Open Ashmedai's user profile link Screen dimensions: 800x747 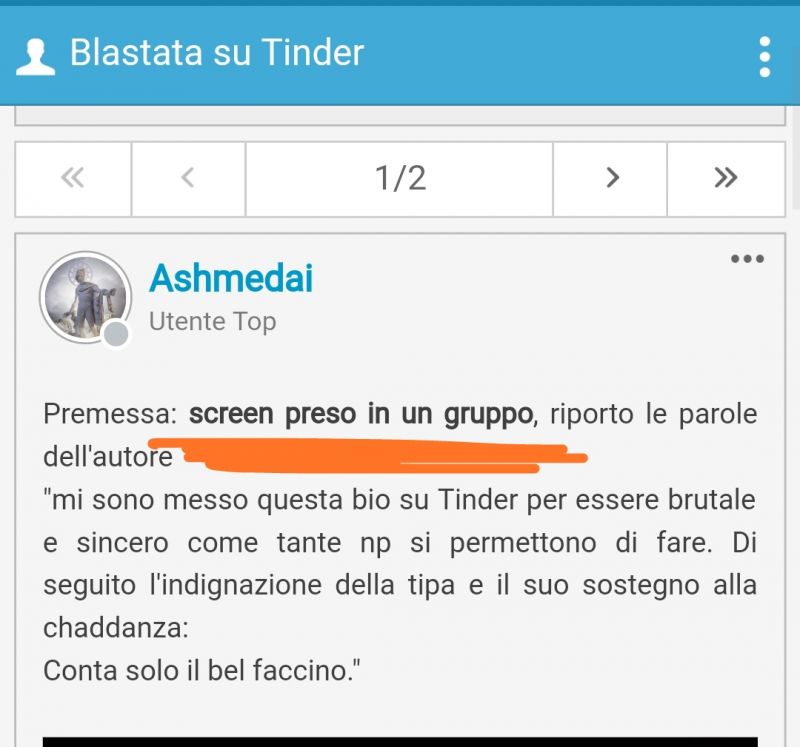[231, 278]
